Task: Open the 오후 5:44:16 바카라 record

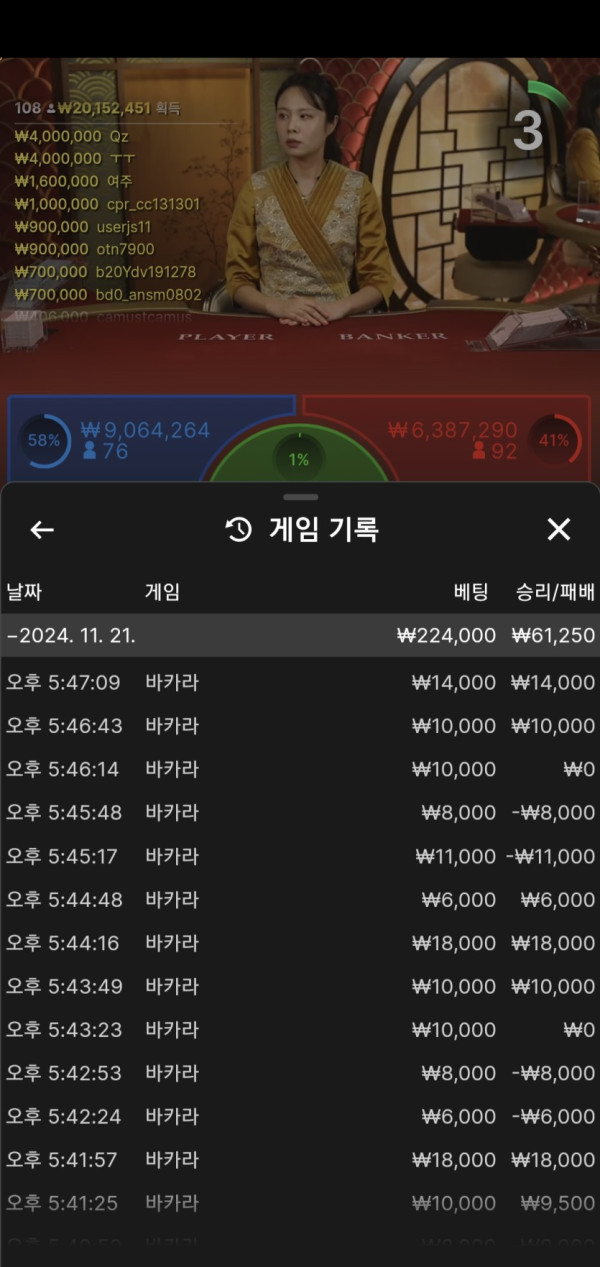Action: [300, 943]
